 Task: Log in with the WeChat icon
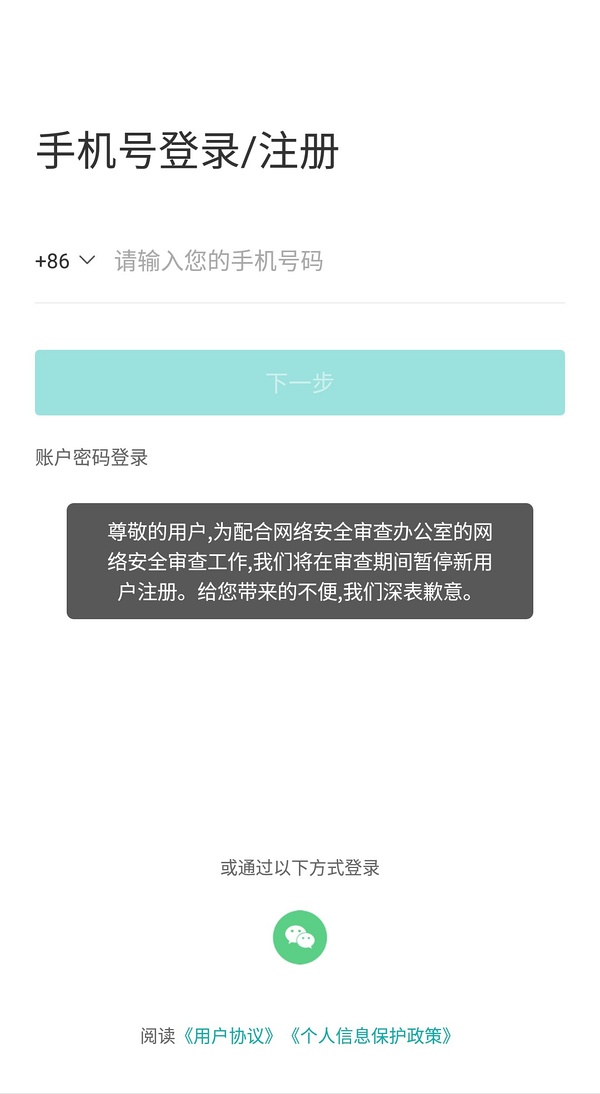(300, 937)
